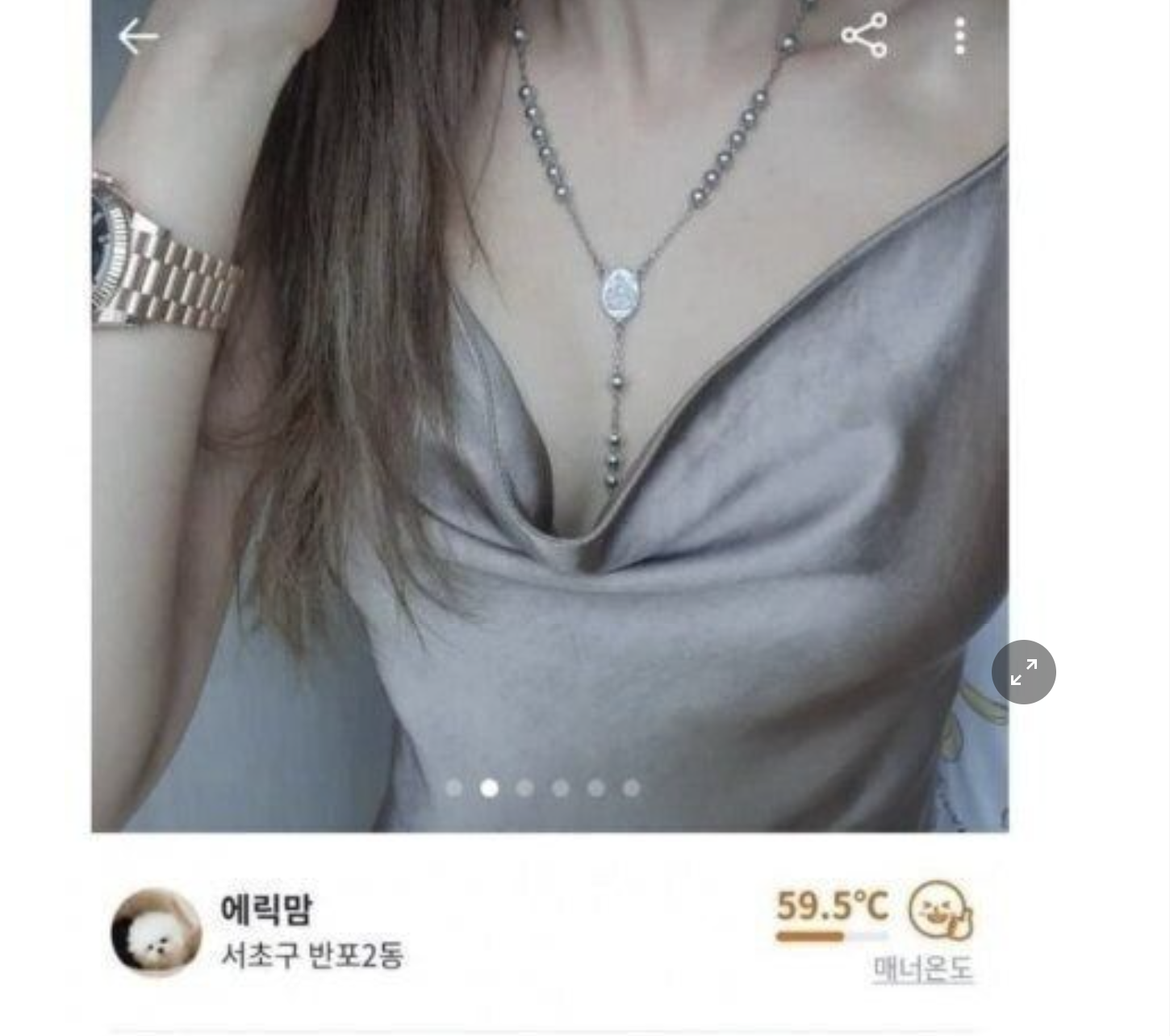
Task: Jump to the third photo indicator dot
Action: (x=524, y=787)
